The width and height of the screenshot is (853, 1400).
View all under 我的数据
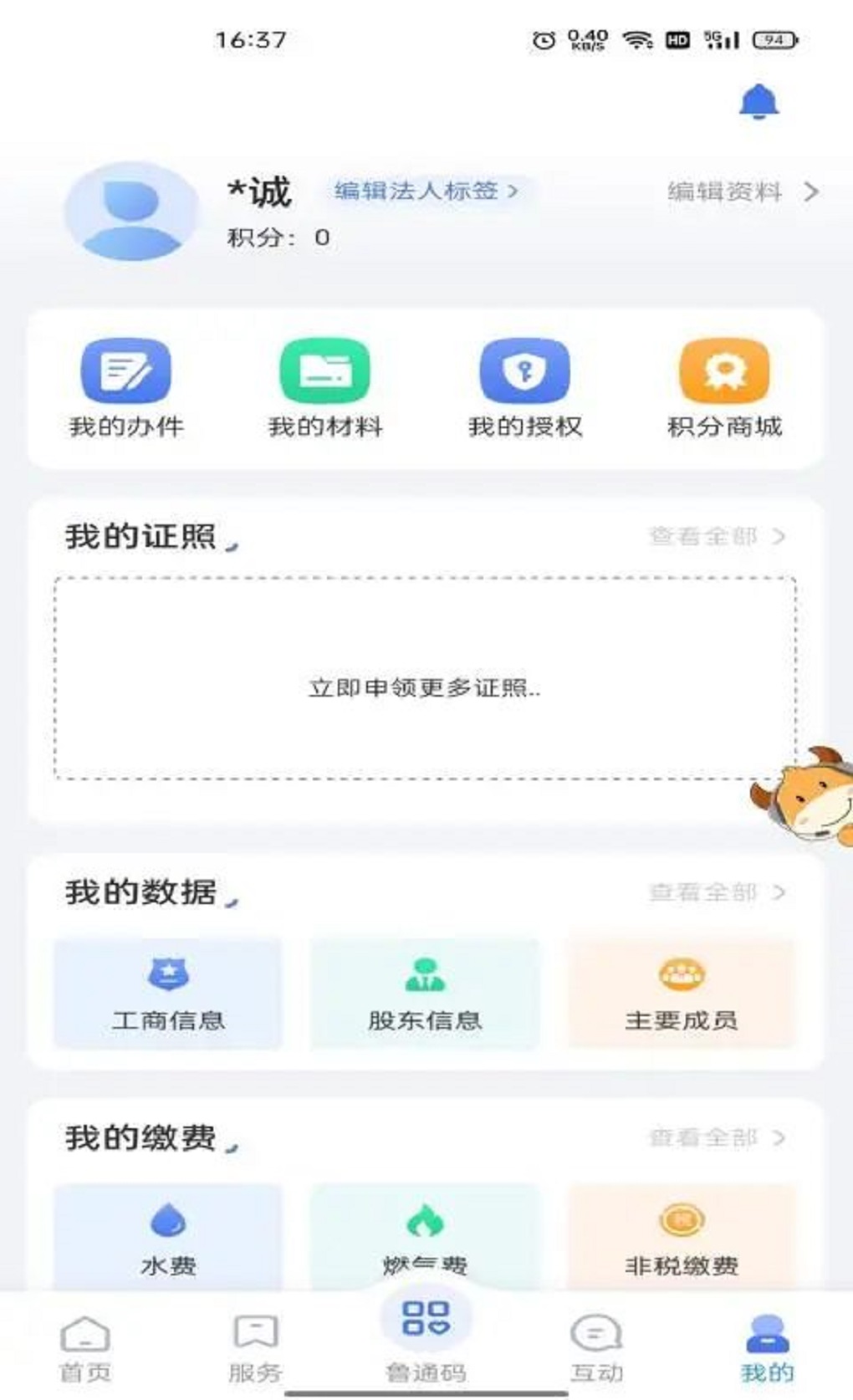click(x=718, y=892)
